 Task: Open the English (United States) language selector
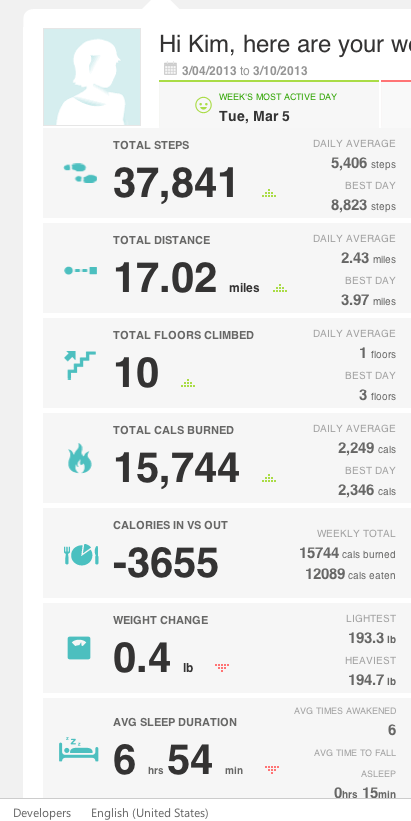click(x=150, y=813)
